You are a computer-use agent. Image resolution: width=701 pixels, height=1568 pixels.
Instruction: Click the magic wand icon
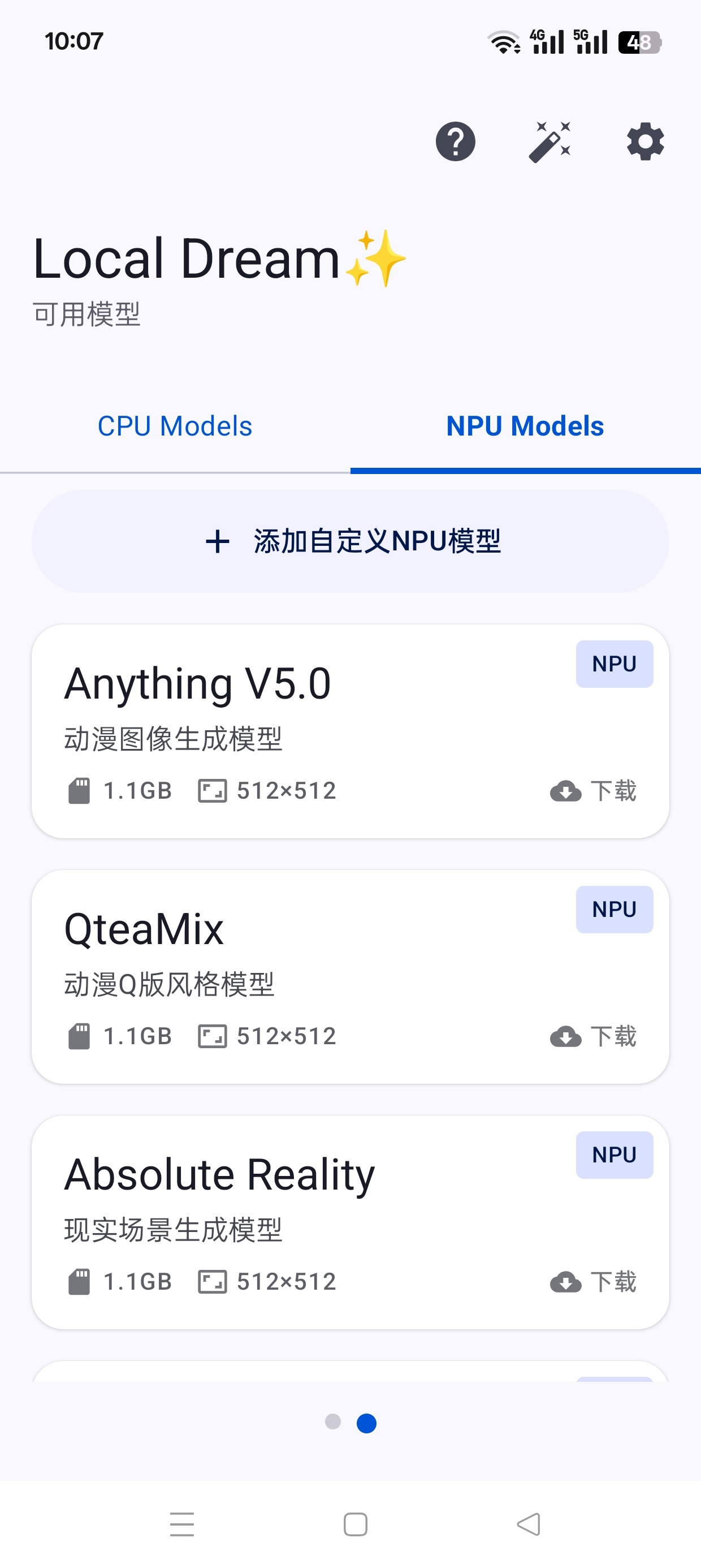click(551, 142)
